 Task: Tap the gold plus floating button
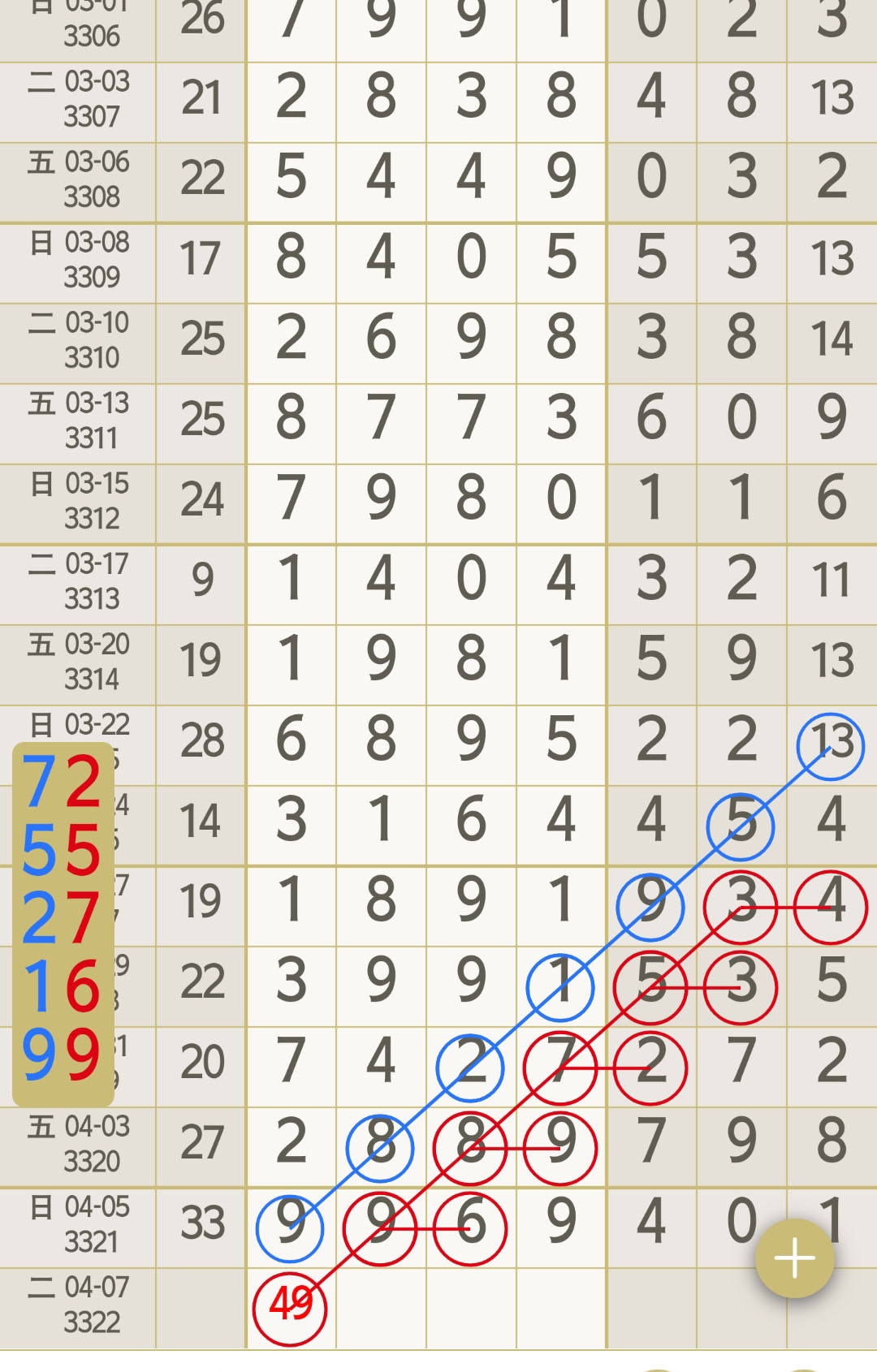[x=794, y=1258]
